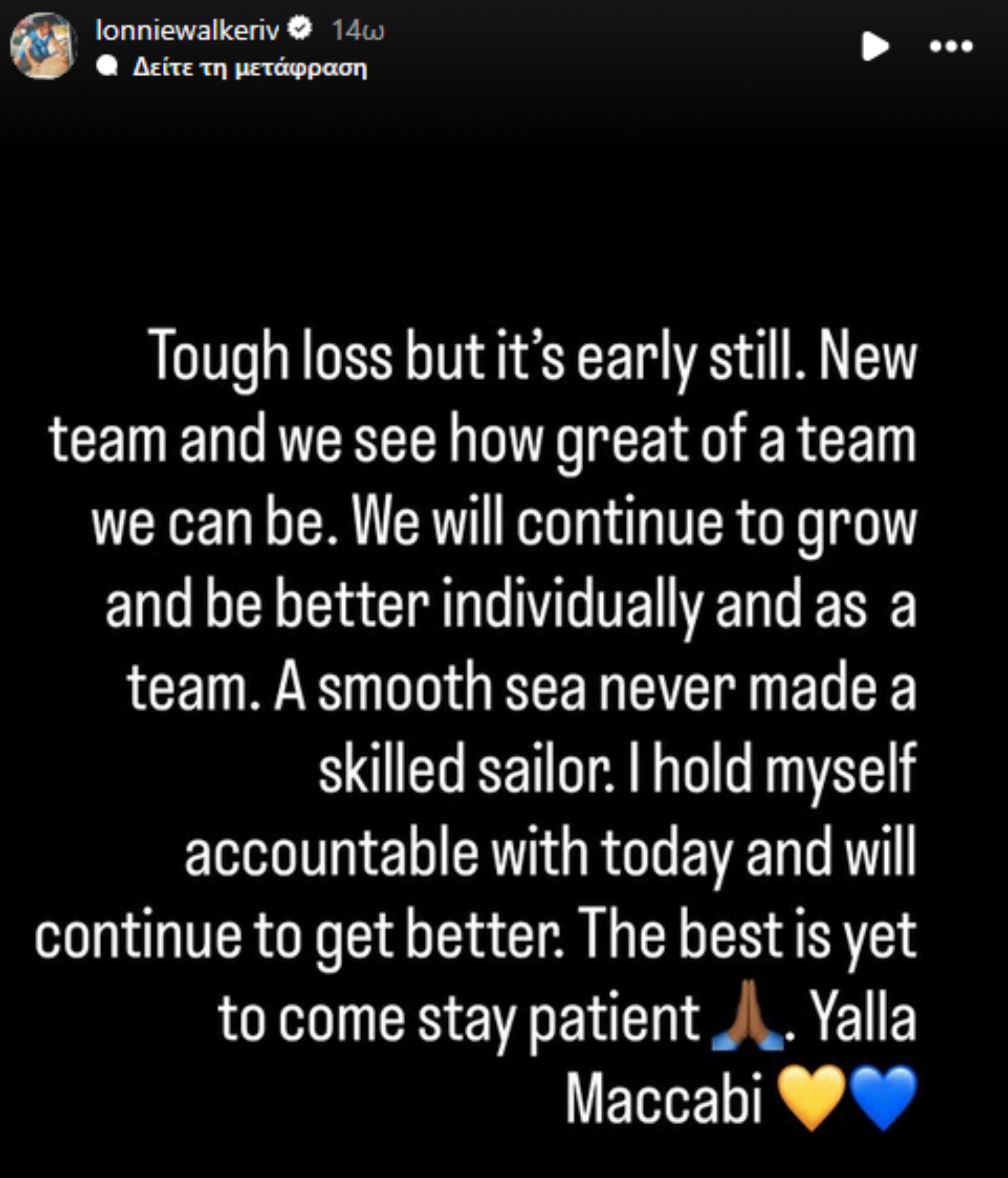Tap the lonniewalkeriv username
Viewport: 1008px width, 1178px height.
187,29
